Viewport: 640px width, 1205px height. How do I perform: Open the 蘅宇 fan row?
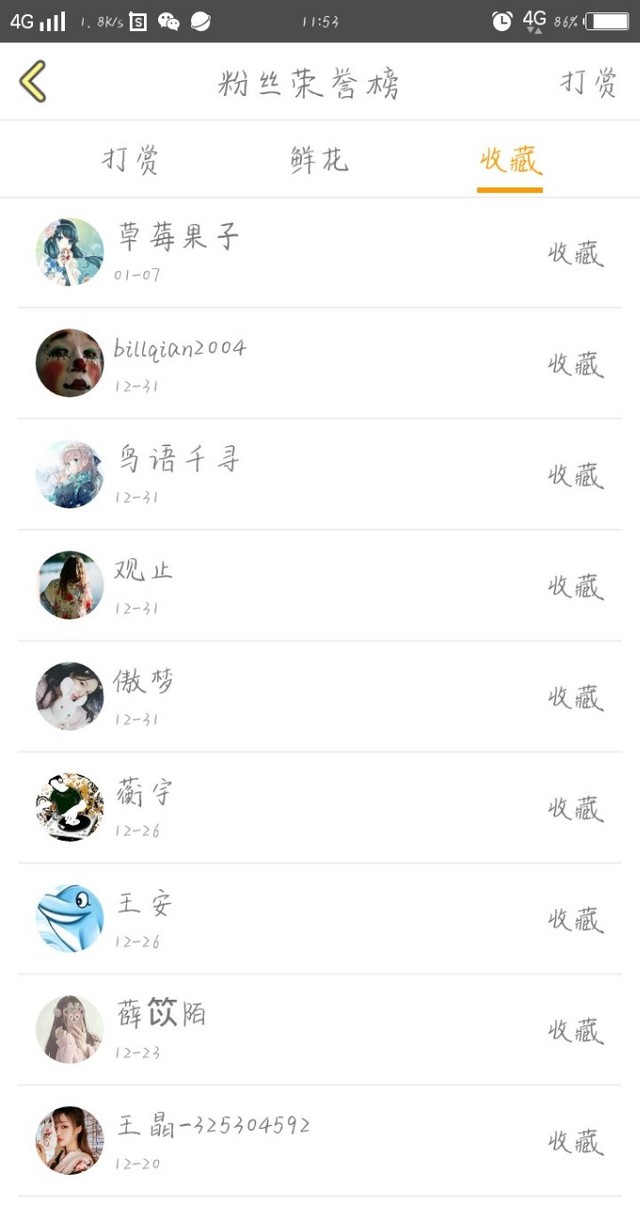320,807
